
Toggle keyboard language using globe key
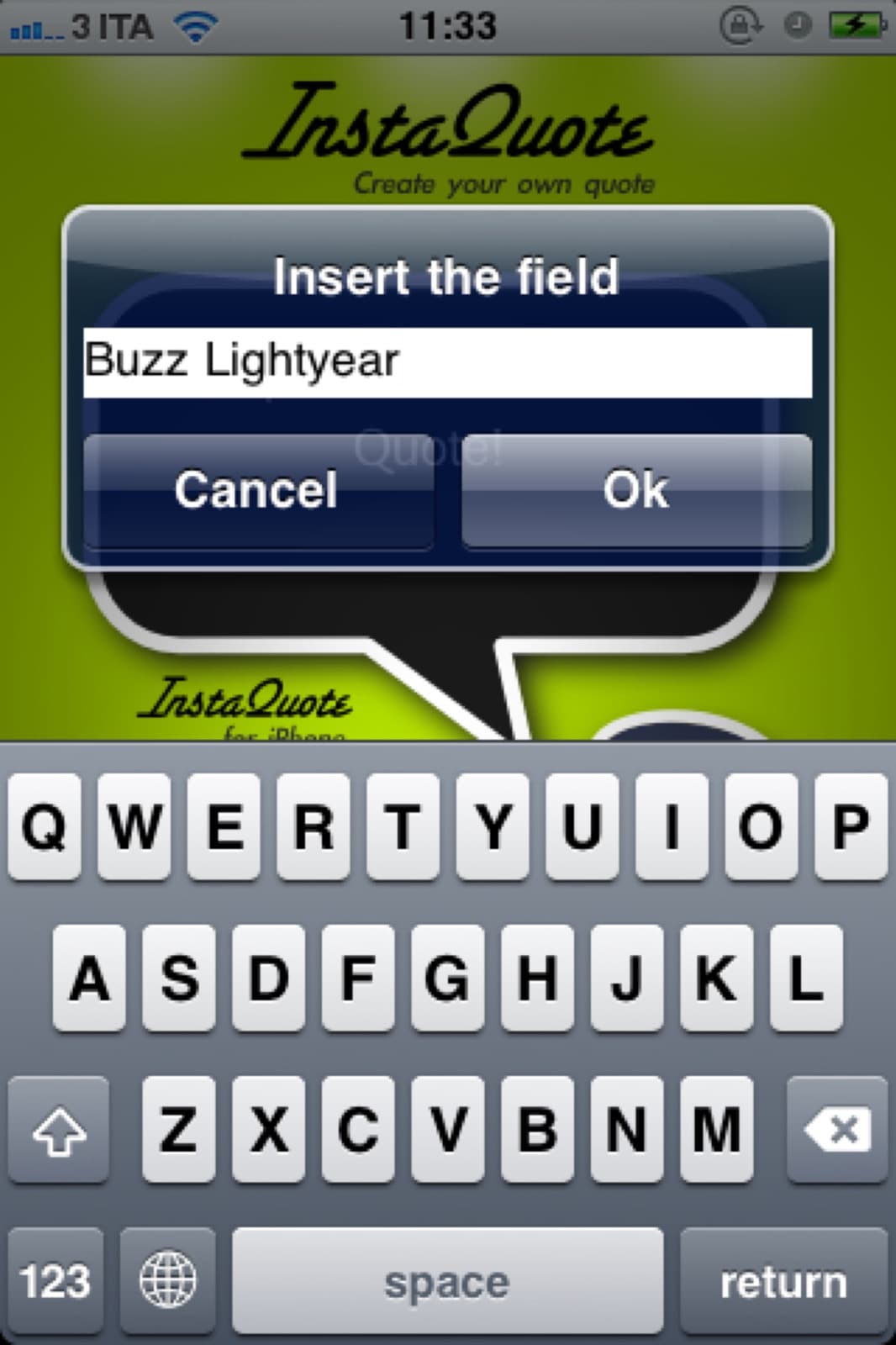click(166, 1279)
